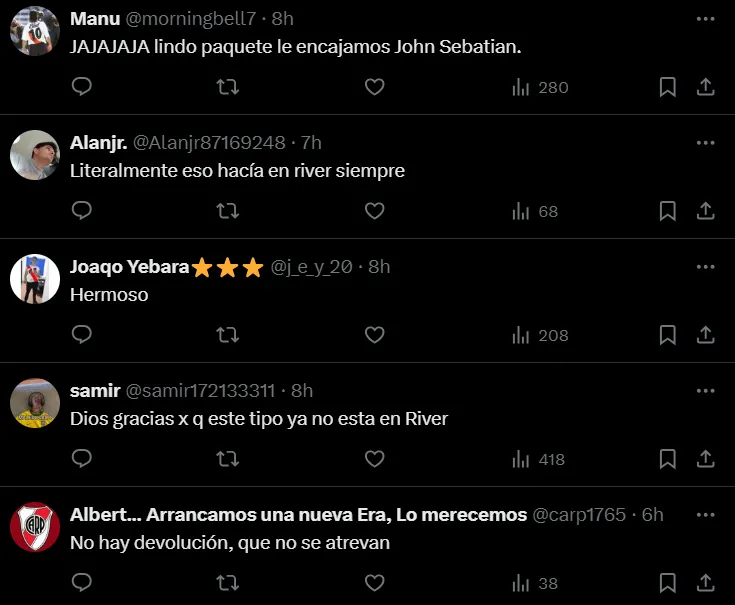Open Joaqo Yebara's profile picture
This screenshot has height=605, width=735.
35,279
